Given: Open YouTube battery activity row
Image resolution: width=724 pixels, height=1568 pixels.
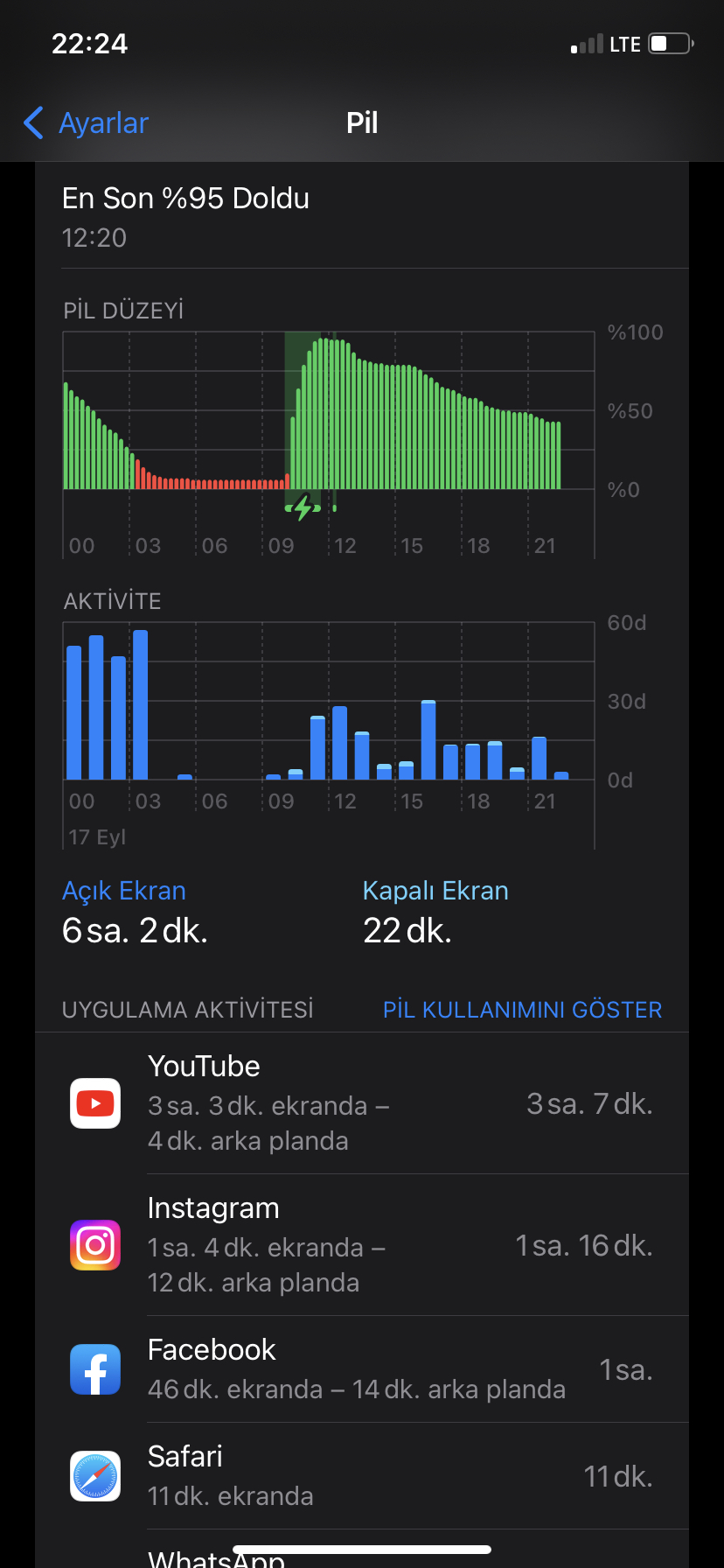Looking at the screenshot, I should (x=362, y=1103).
